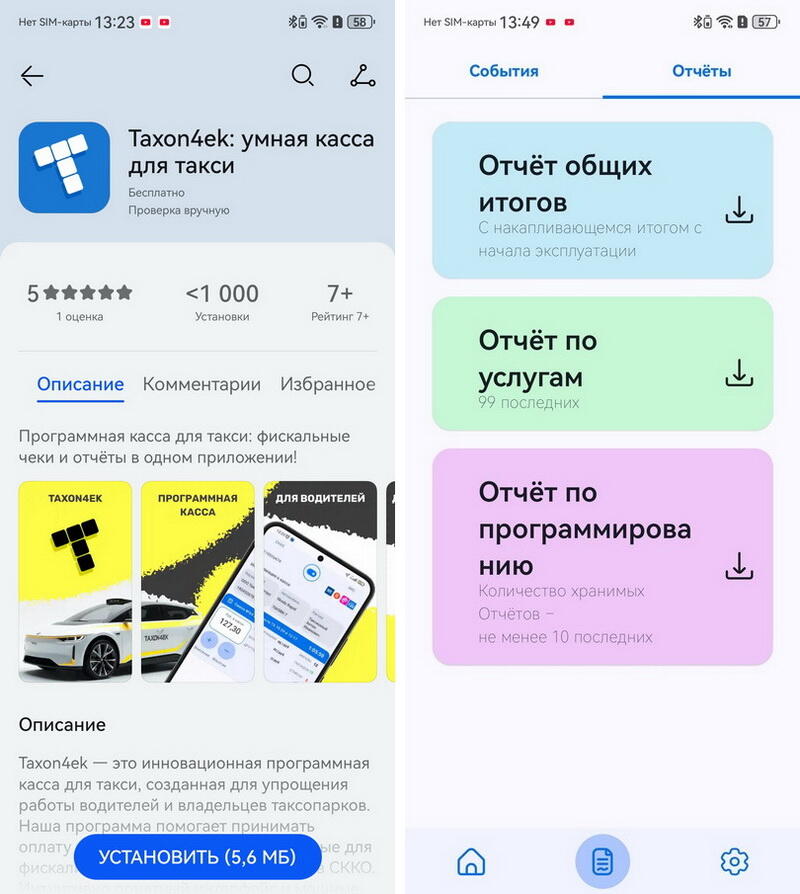Open the Программная касса screenshot
This screenshot has width=800, height=894.
pyautogui.click(x=198, y=582)
